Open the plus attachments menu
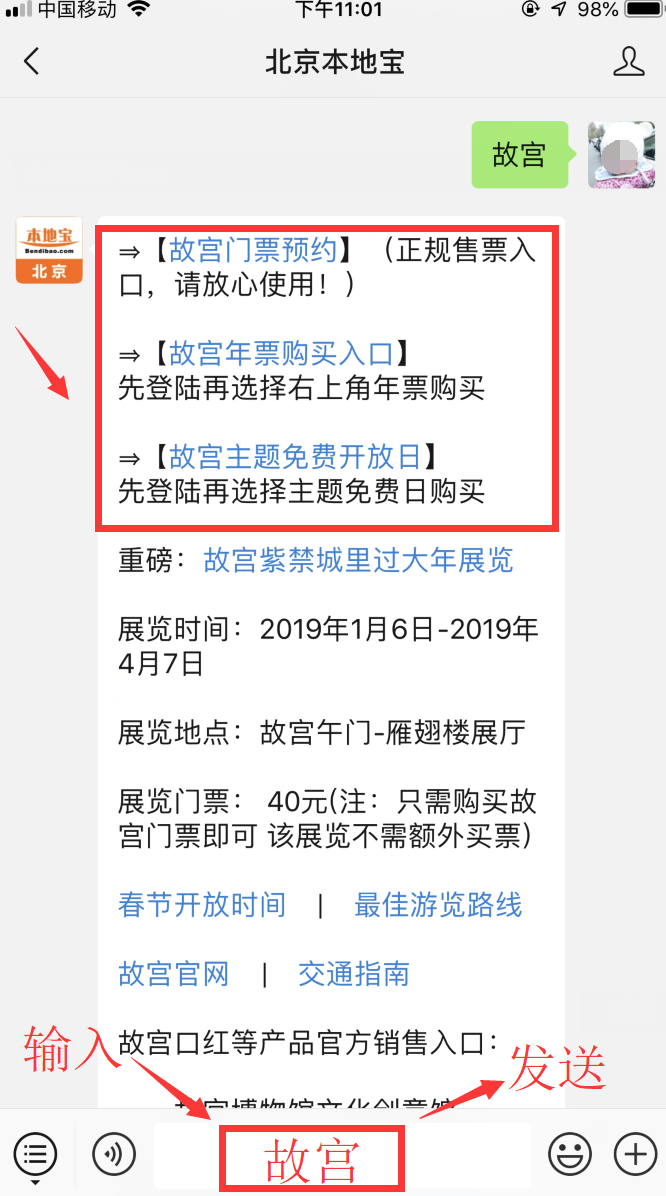 634,1155
